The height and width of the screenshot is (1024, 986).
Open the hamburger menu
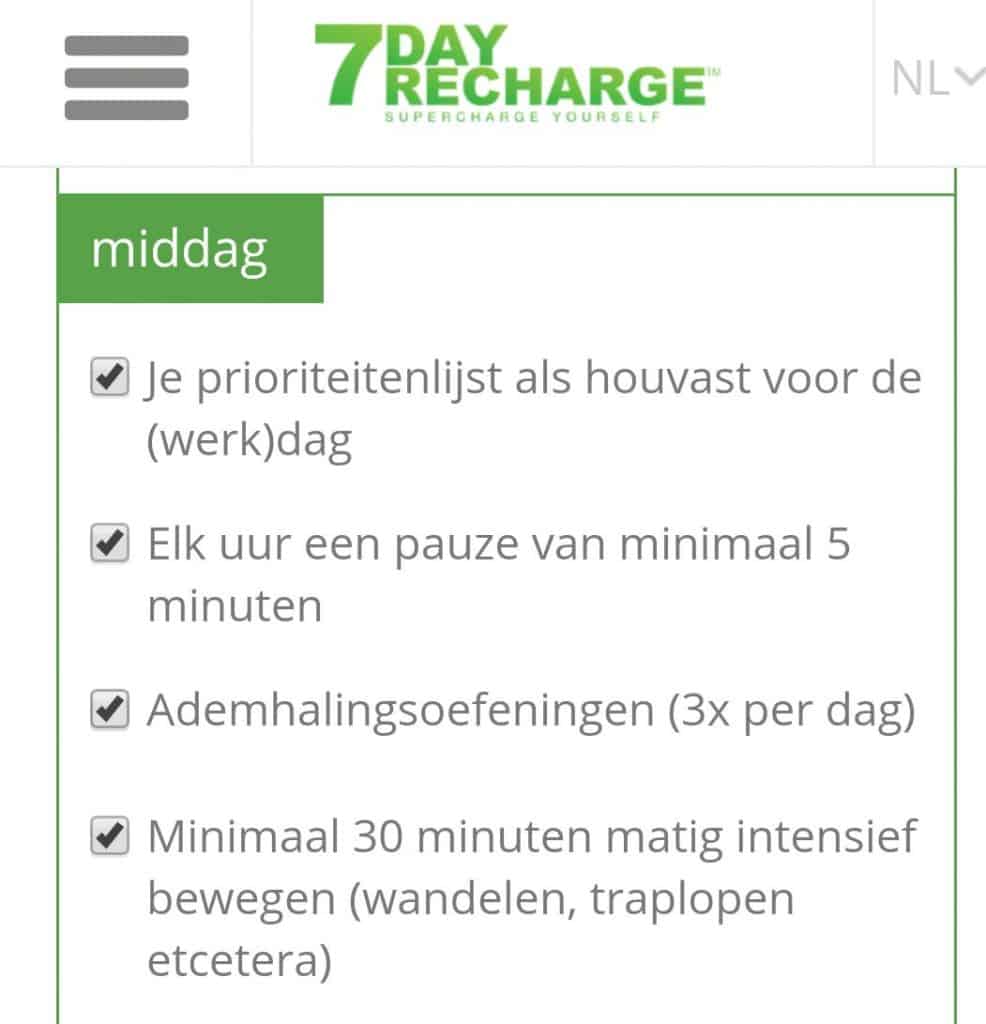pyautogui.click(x=126, y=79)
